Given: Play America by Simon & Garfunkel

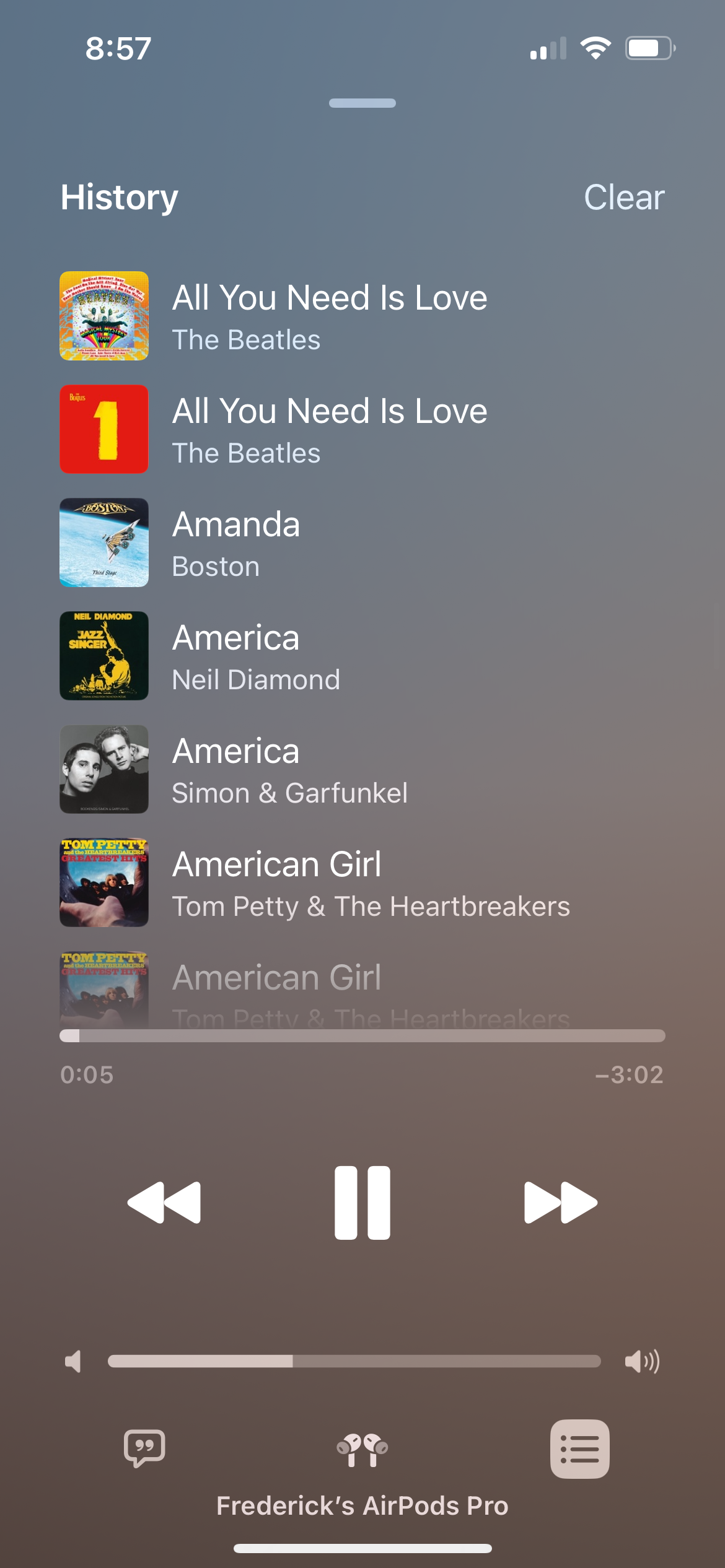Looking at the screenshot, I should [x=289, y=769].
